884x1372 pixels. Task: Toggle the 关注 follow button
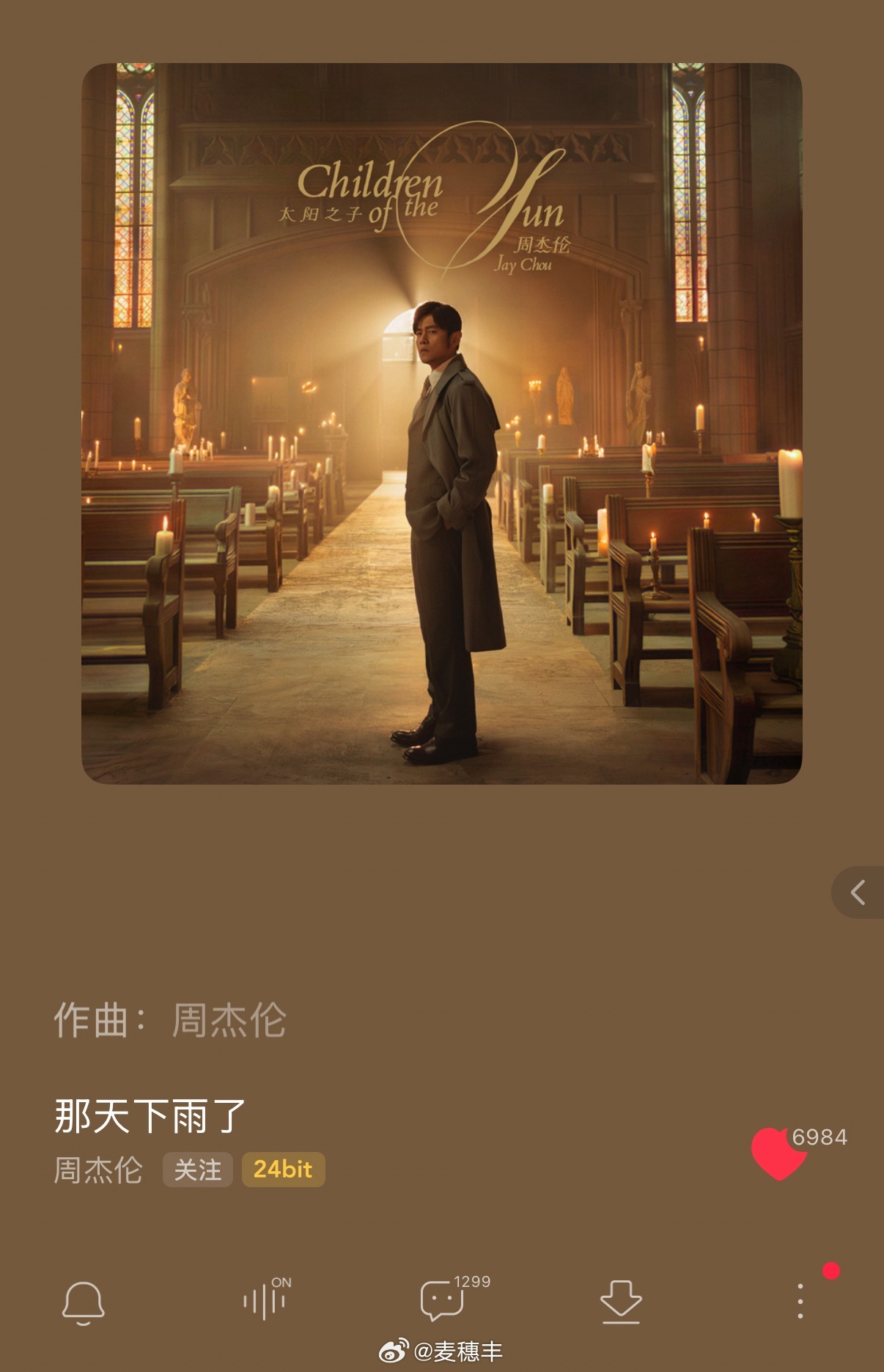pos(197,1170)
